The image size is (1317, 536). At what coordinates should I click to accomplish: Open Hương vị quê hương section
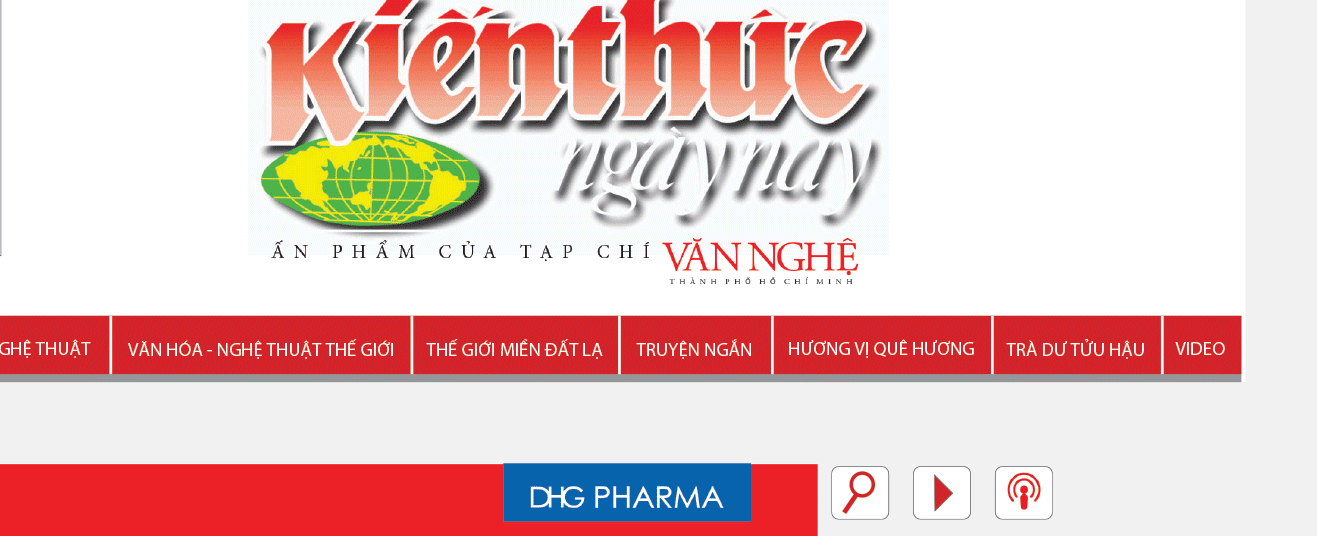pos(881,348)
